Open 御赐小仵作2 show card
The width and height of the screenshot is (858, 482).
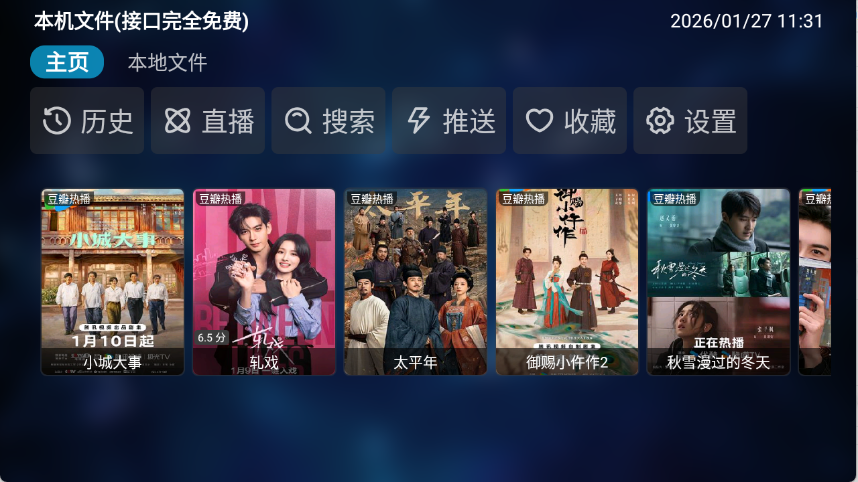click(x=567, y=282)
